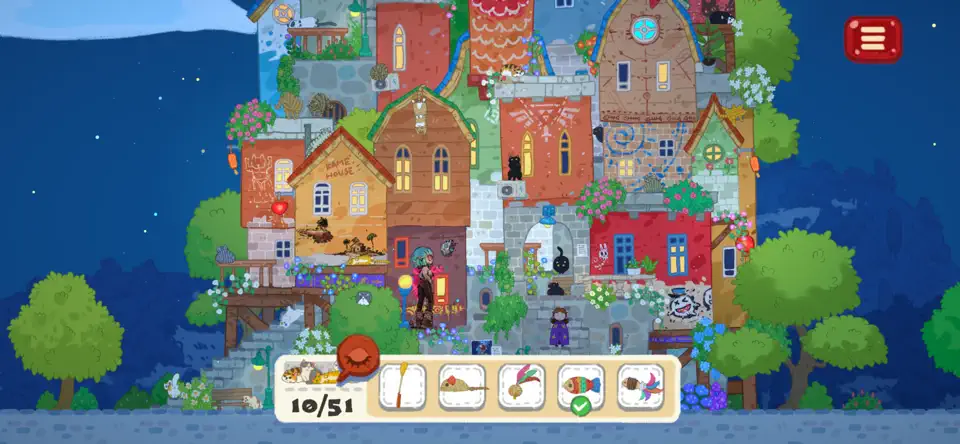Viewport: 960px width, 444px height.
Task: Select the feathered ball toy slot
Action: [522, 386]
